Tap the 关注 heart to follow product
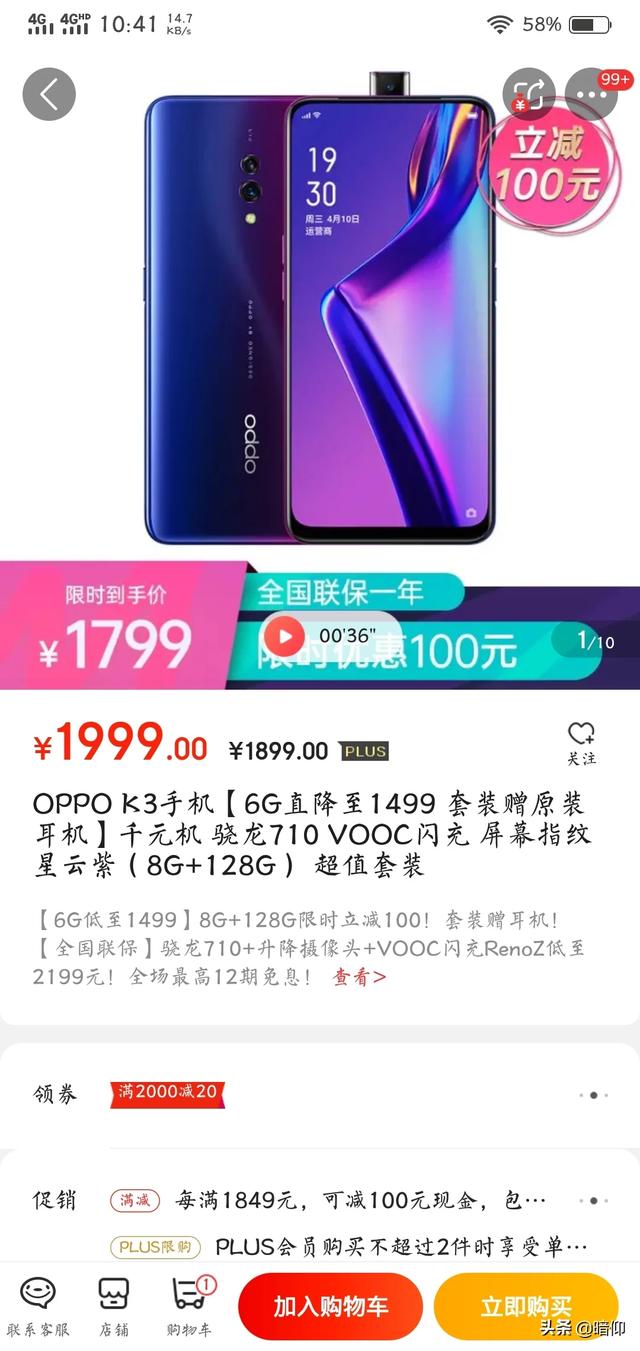The height and width of the screenshot is (1351, 640). (581, 743)
